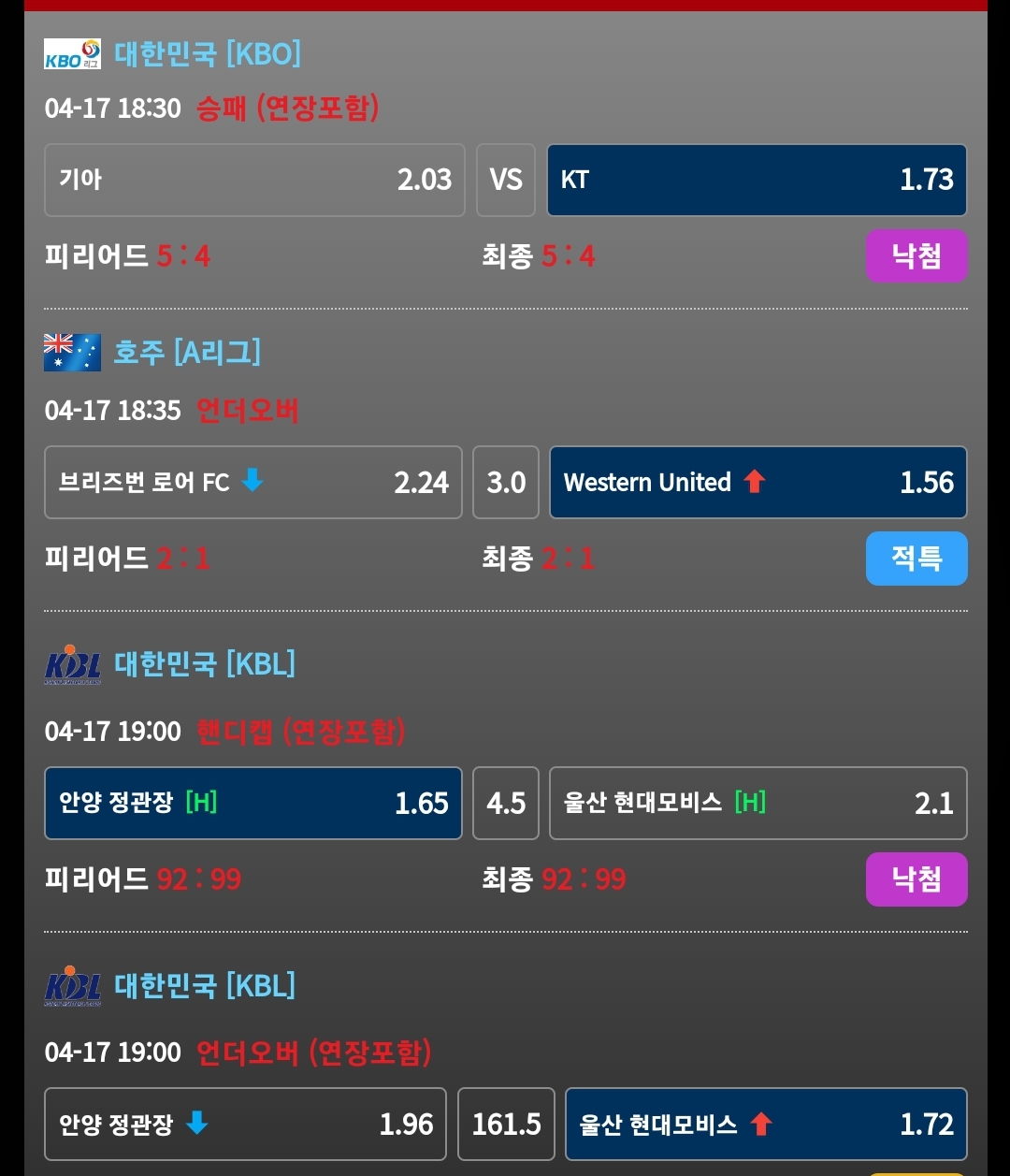Select 기아 at odds 2.03
This screenshot has width=1010, height=1176.
254,180
